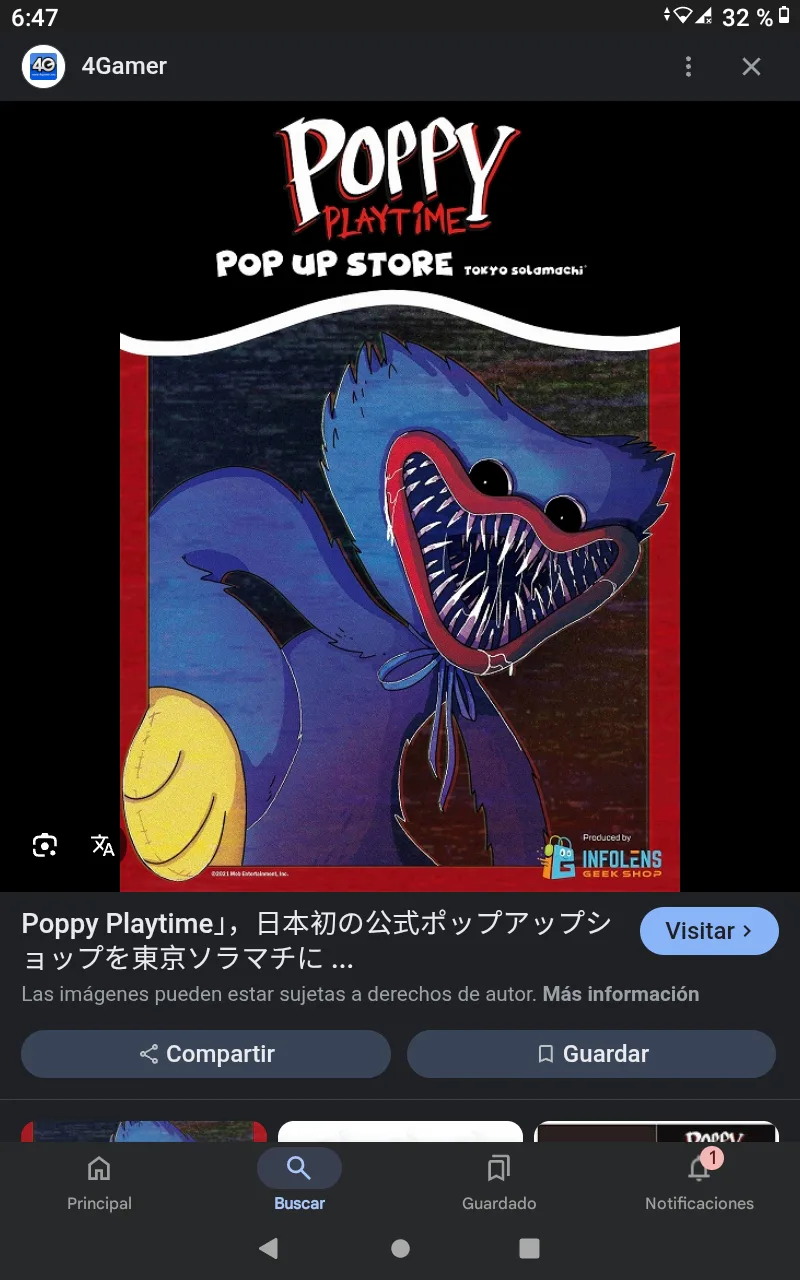Open recent apps with the square button
The height and width of the screenshot is (1280, 800).
coord(529,1248)
